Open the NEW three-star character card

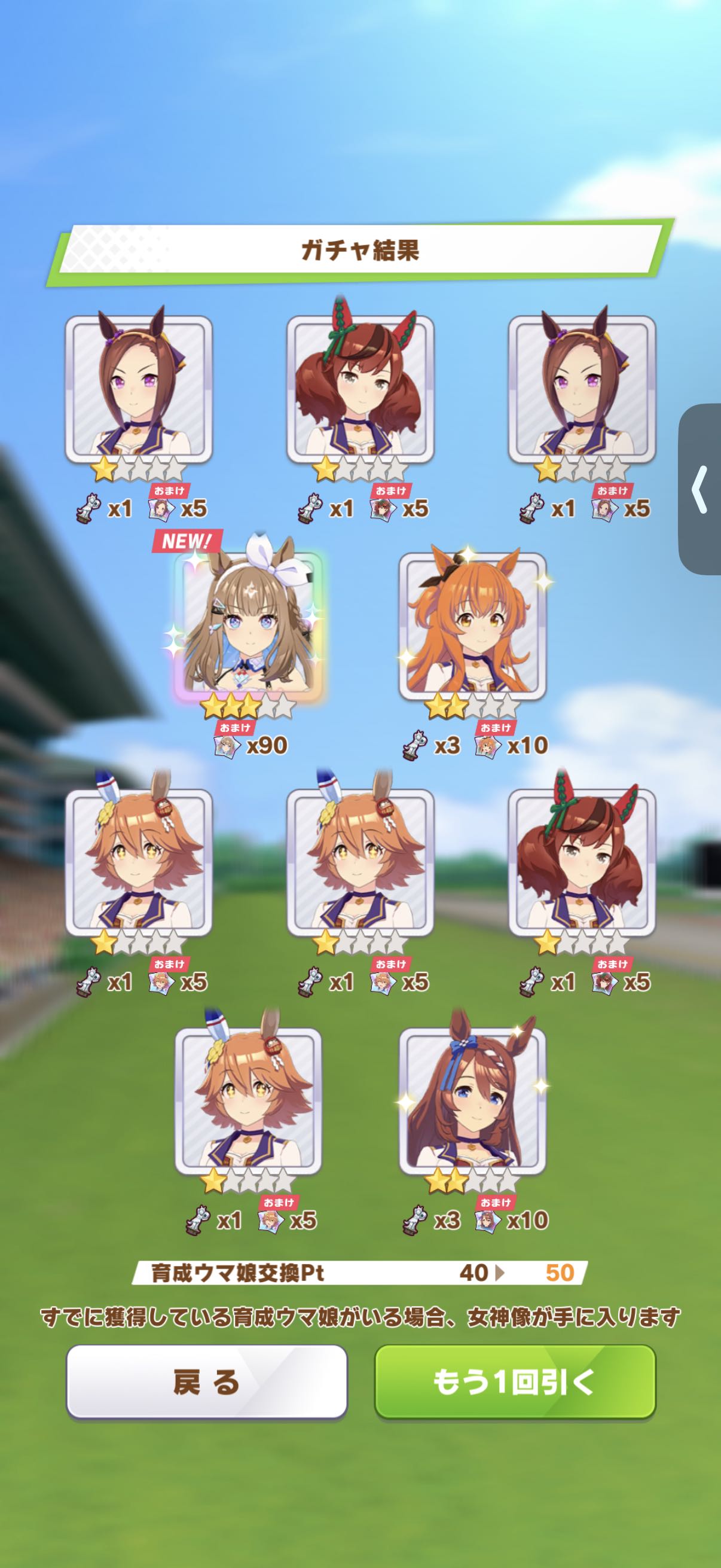[x=248, y=624]
